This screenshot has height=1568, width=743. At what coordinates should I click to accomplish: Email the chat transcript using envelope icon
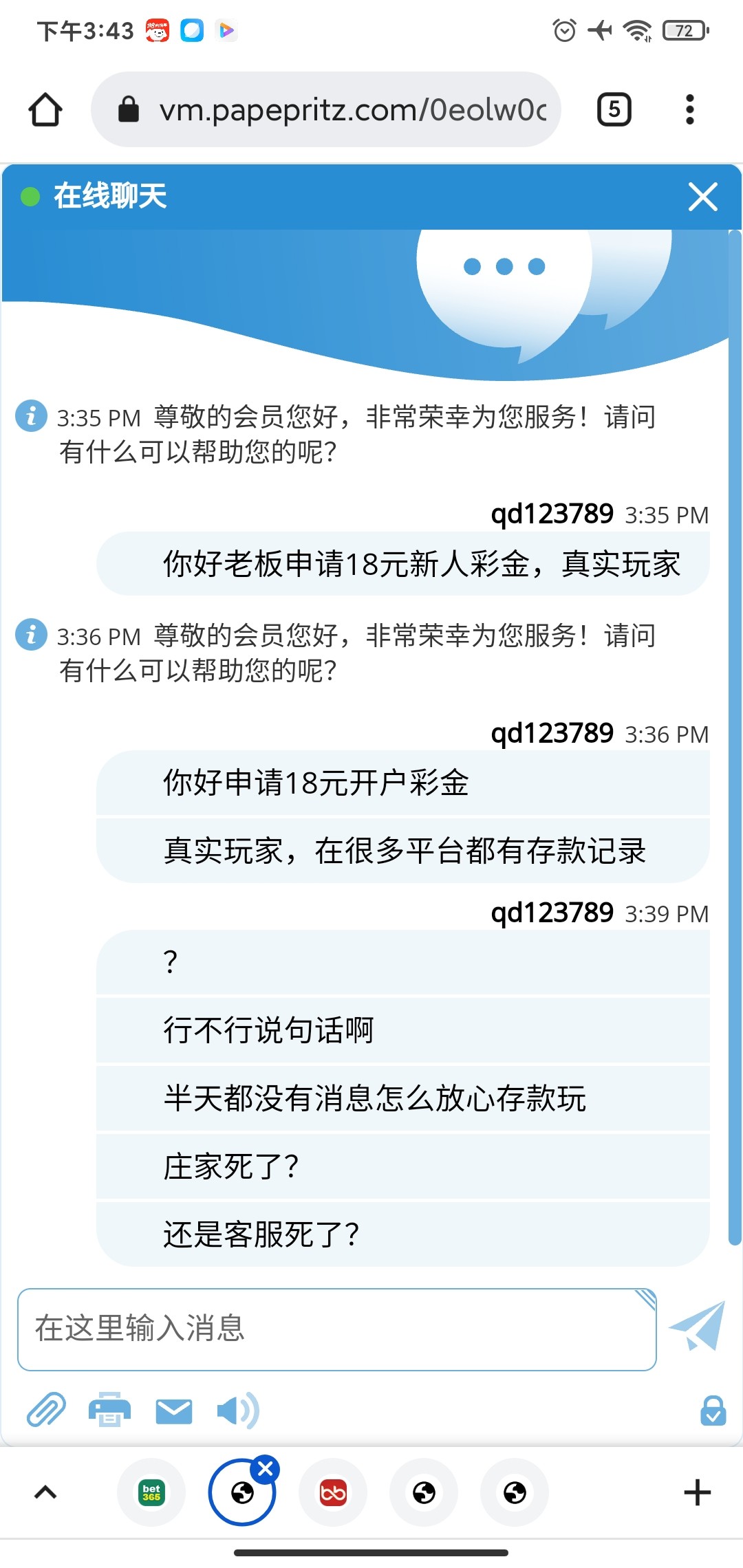(x=174, y=1411)
